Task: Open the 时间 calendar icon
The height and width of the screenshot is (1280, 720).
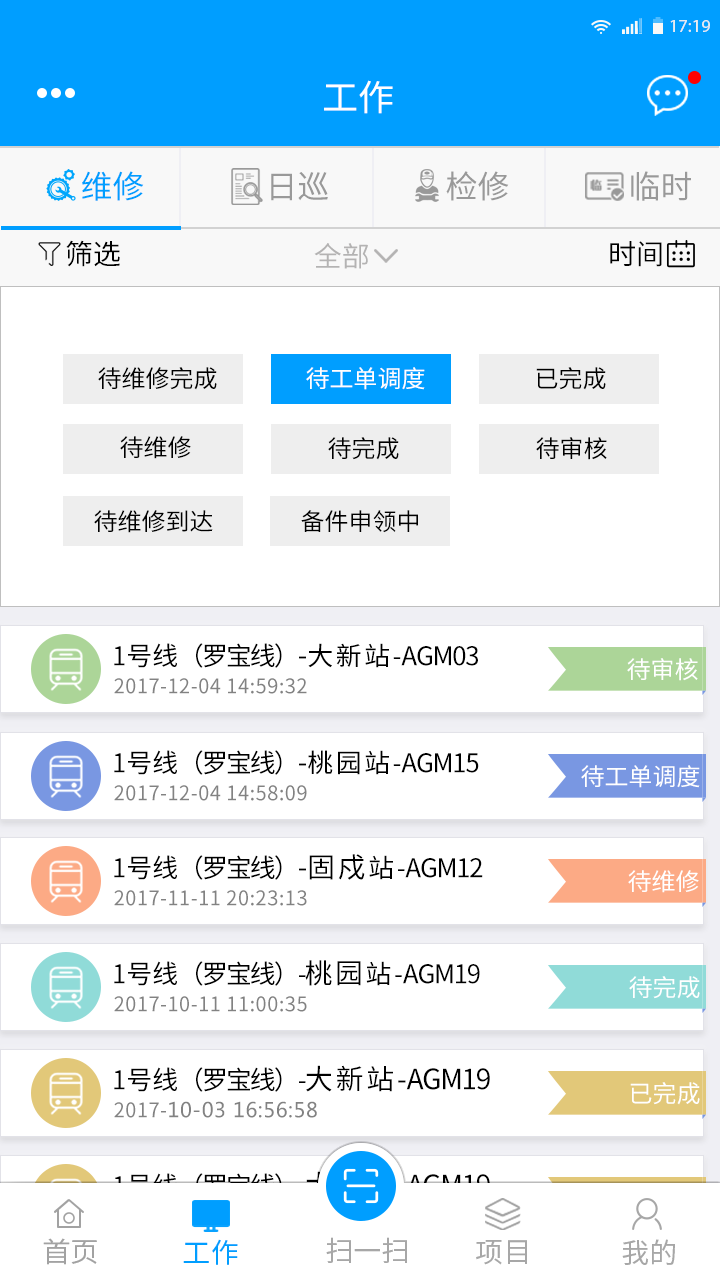Action: [683, 255]
